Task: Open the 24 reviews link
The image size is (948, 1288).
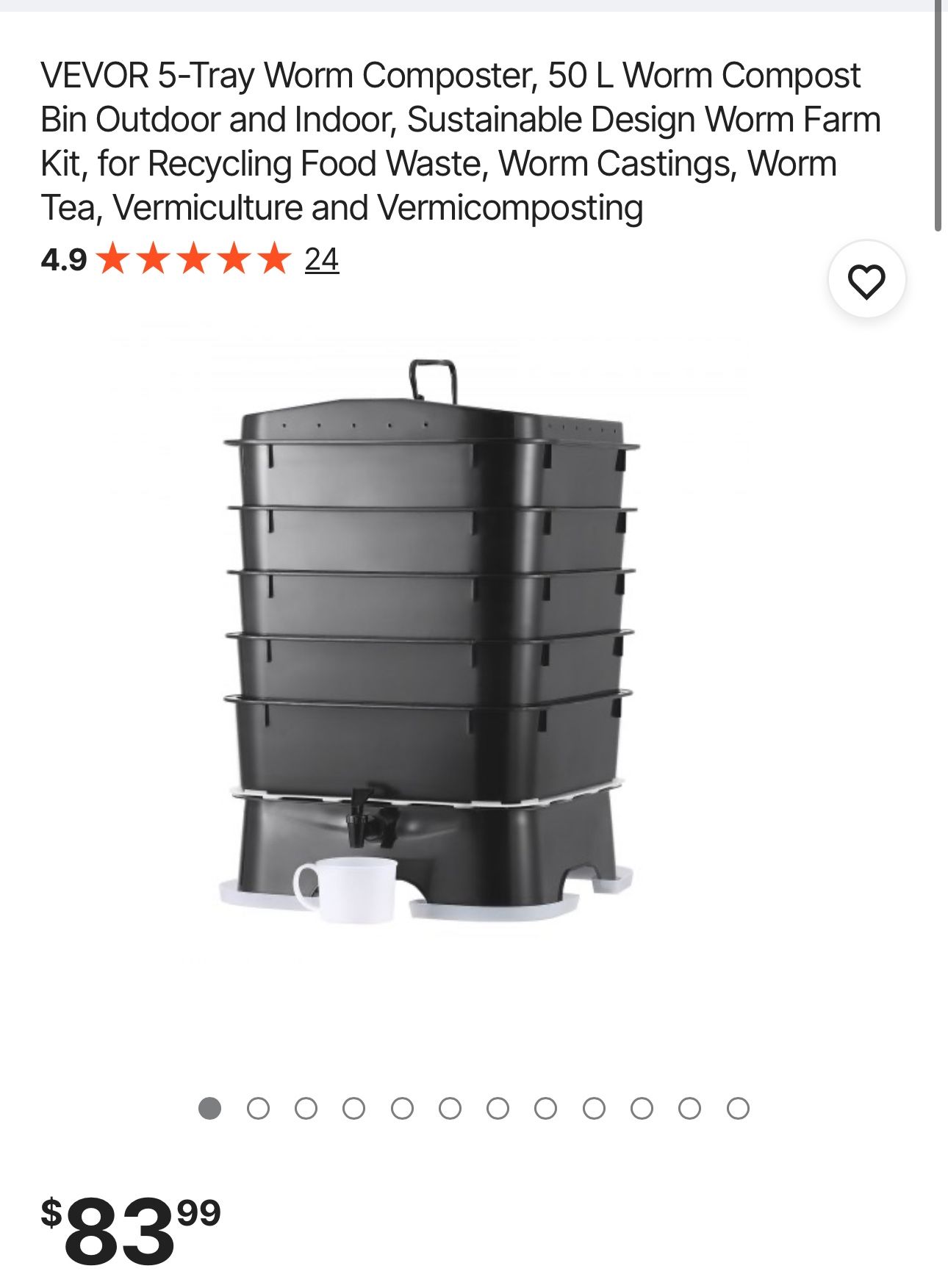Action: pos(323,259)
